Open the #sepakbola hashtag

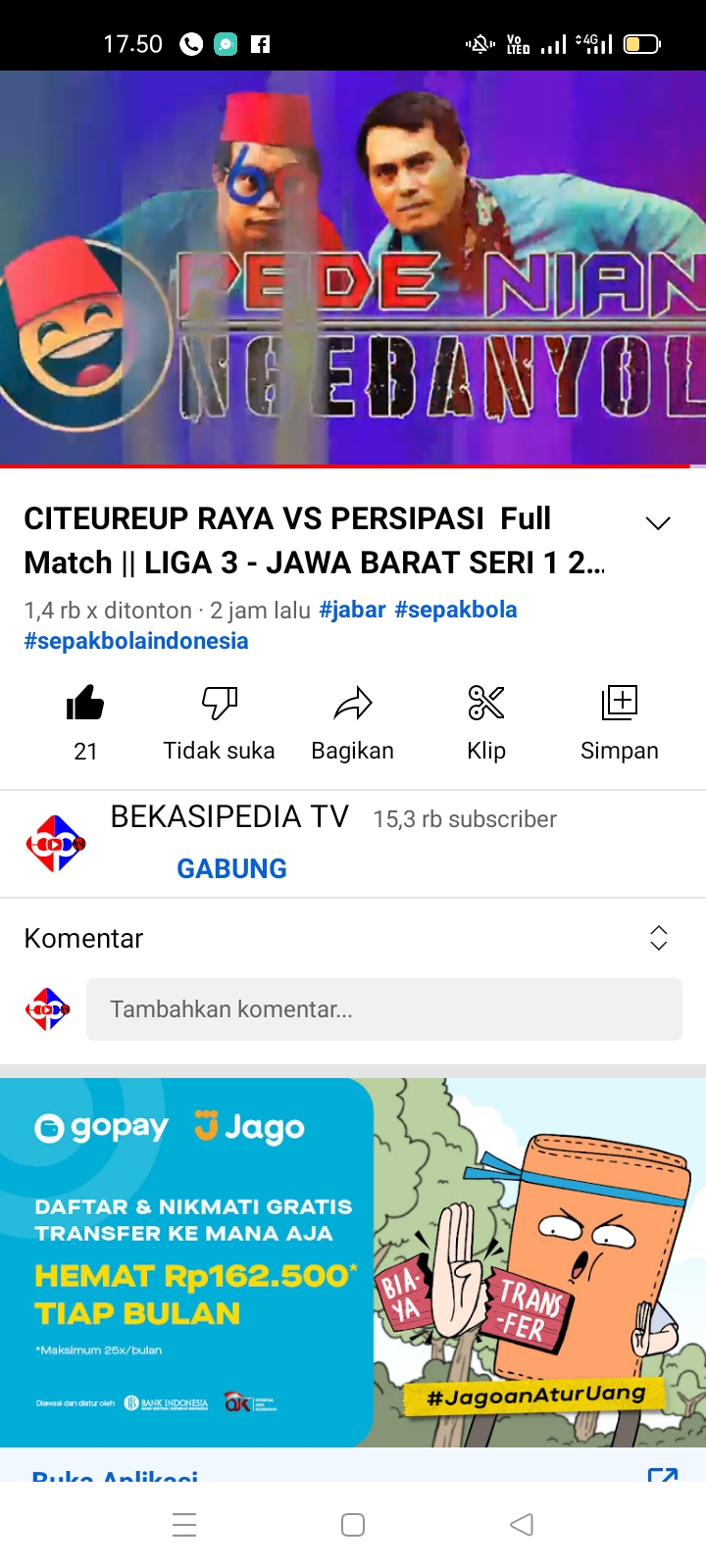point(455,610)
